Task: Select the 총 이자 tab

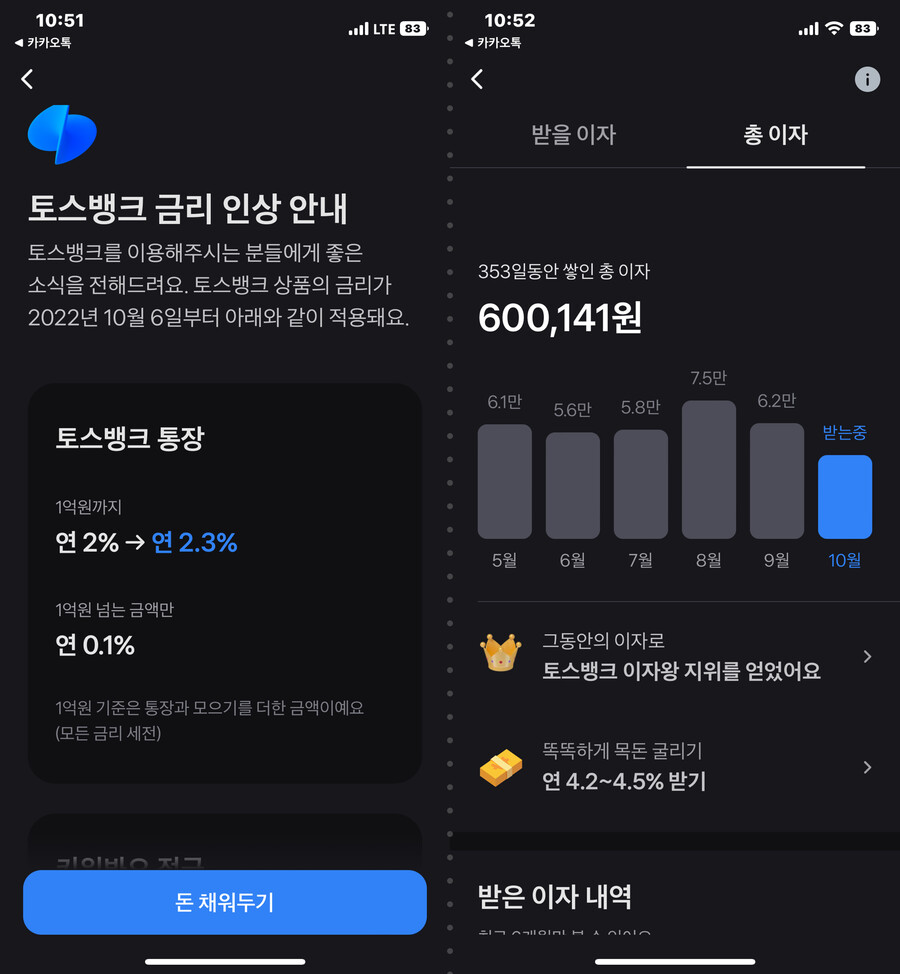Action: pyautogui.click(x=775, y=135)
